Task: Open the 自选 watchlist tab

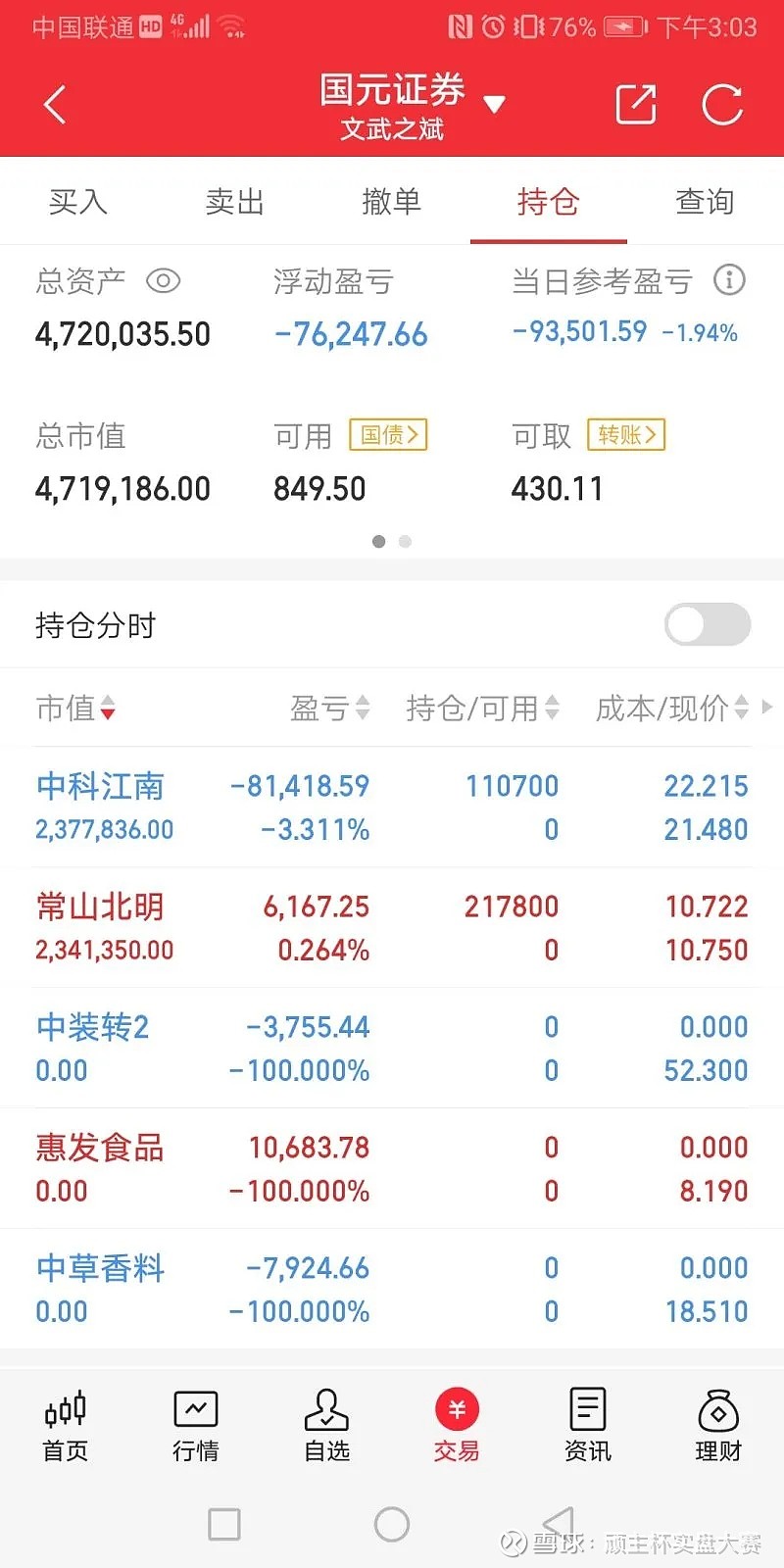Action: click(326, 1426)
